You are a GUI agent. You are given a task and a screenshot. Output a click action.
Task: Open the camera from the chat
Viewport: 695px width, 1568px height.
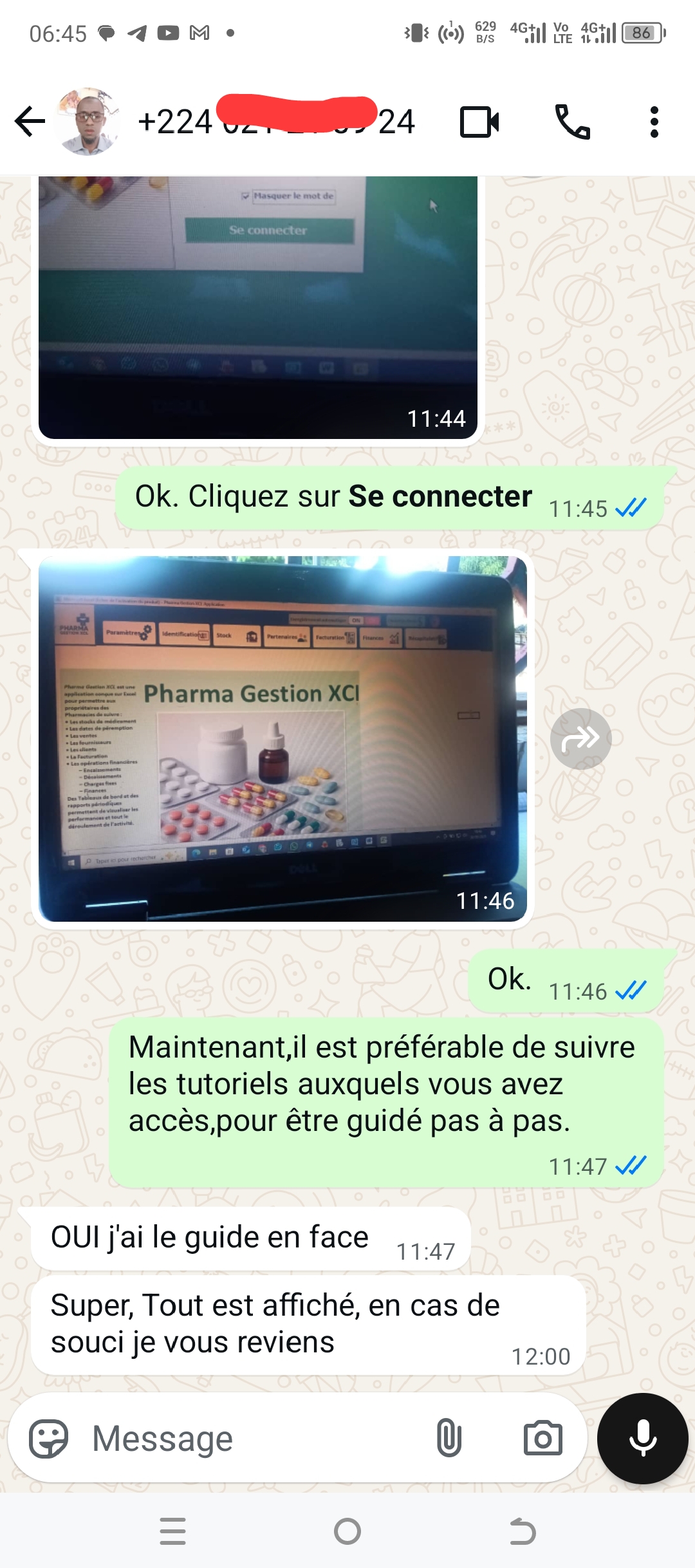click(542, 1438)
